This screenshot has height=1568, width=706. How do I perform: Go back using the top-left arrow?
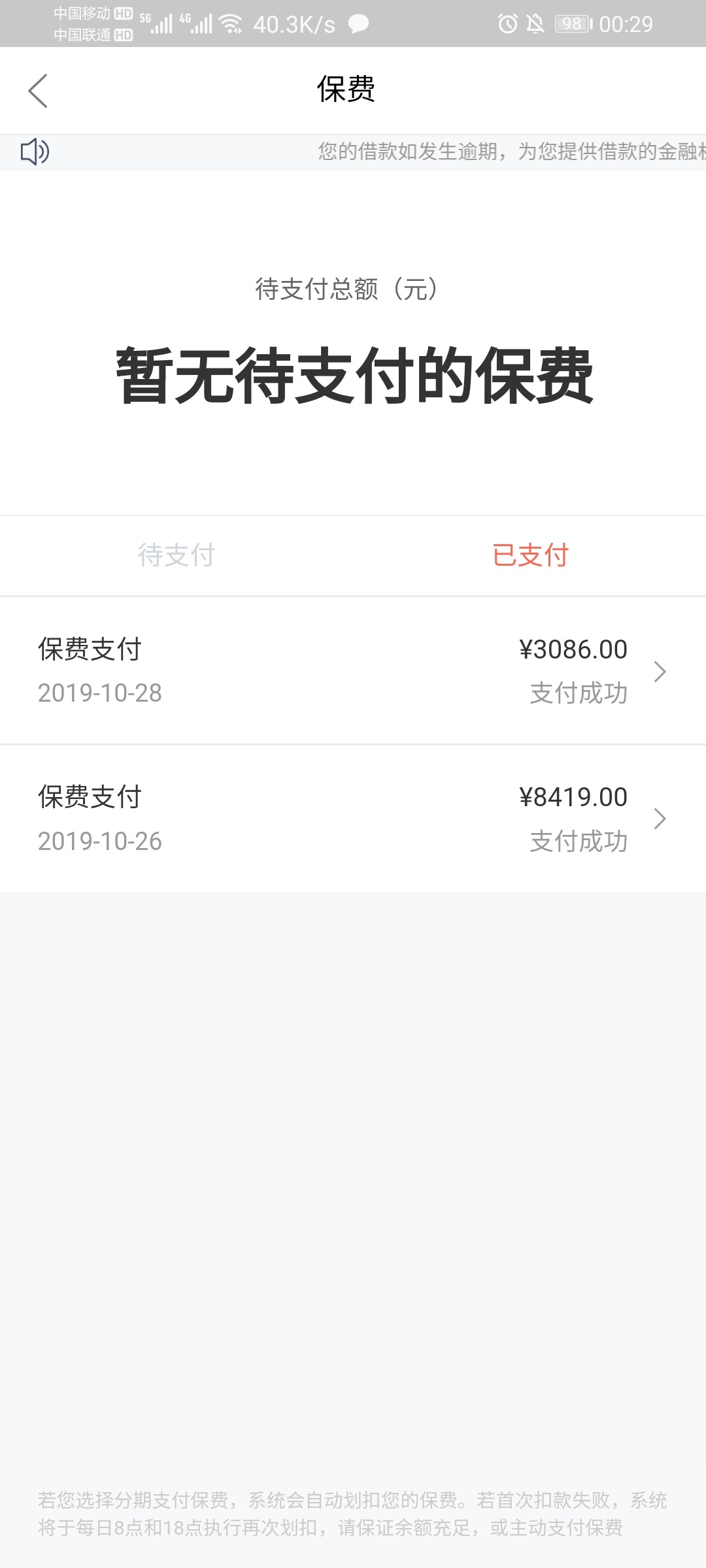(38, 91)
